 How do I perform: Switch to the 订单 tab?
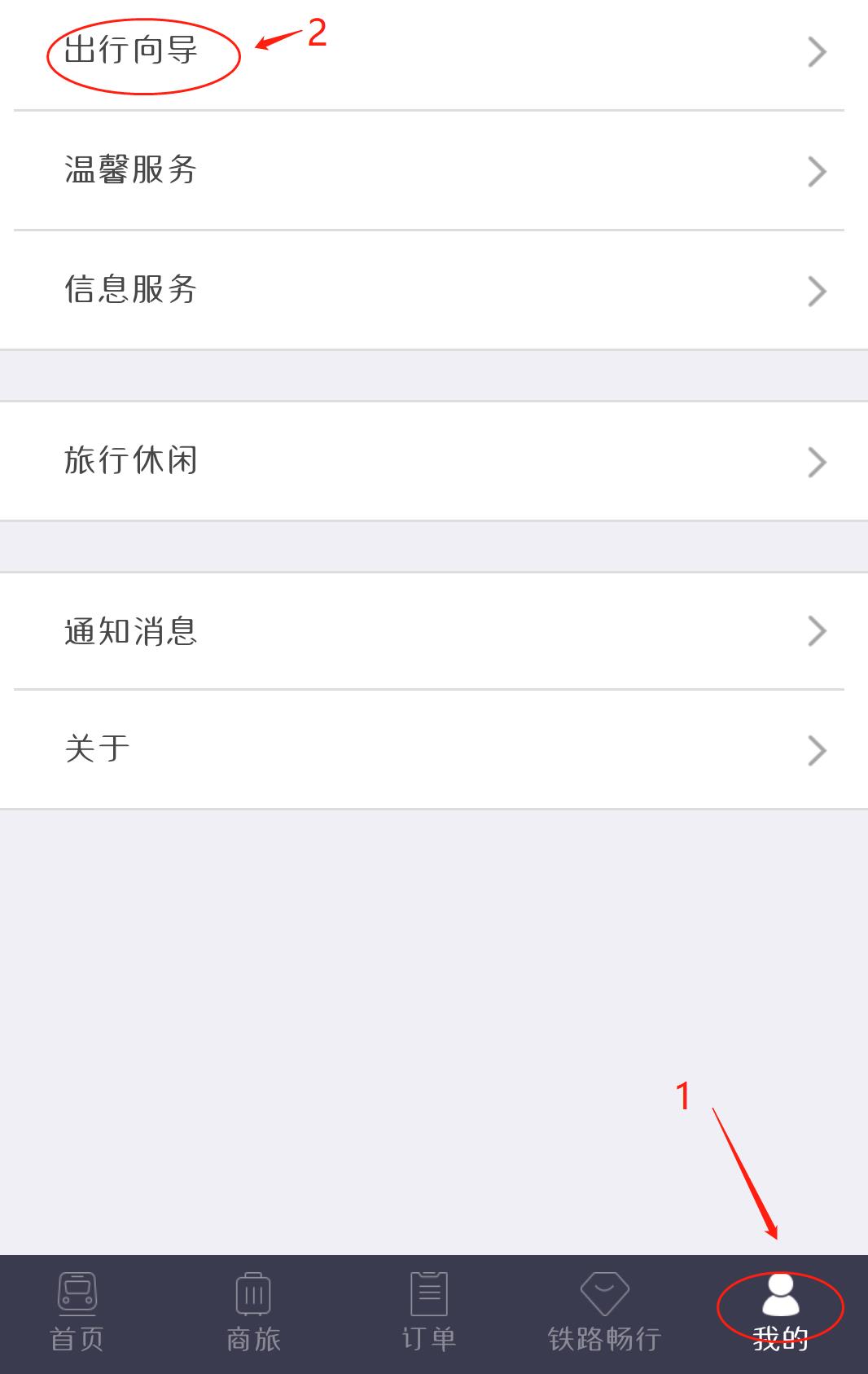pyautogui.click(x=429, y=1313)
